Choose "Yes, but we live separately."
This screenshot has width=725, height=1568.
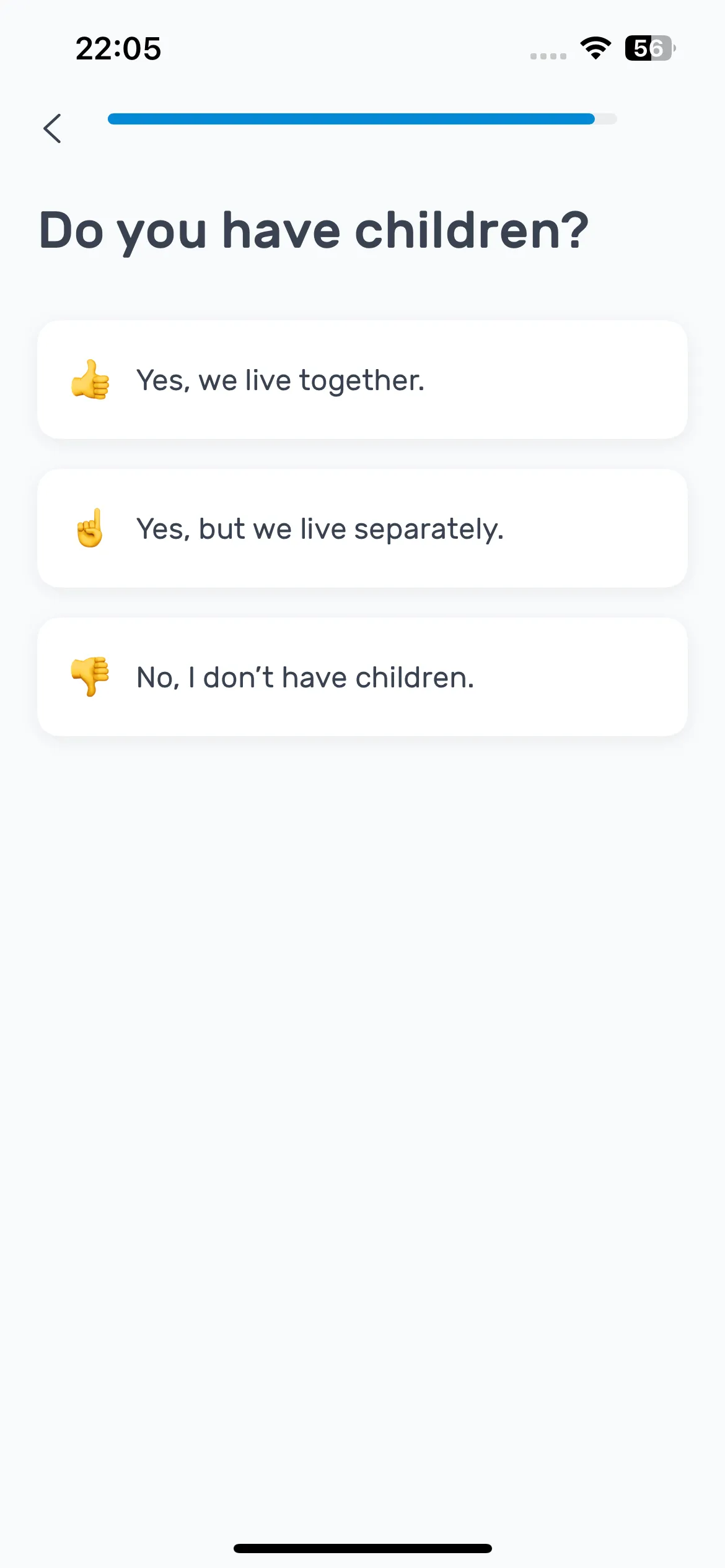point(362,528)
